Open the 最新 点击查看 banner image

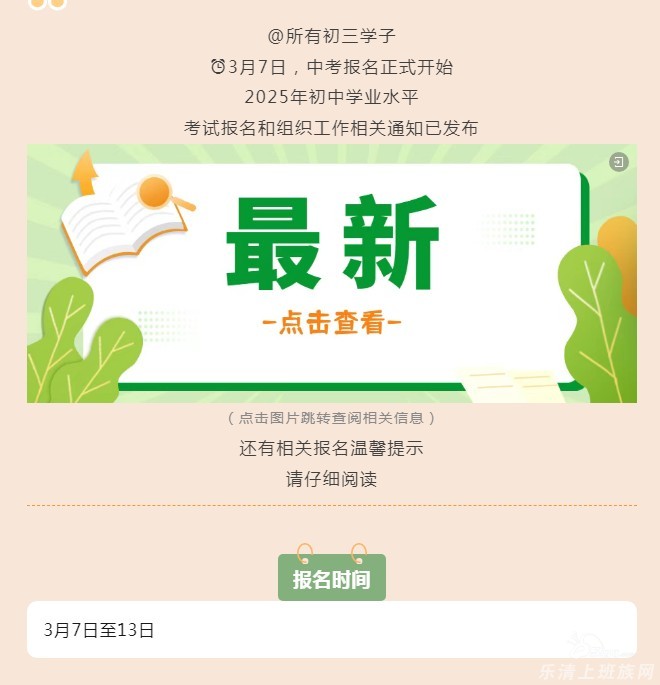331,273
